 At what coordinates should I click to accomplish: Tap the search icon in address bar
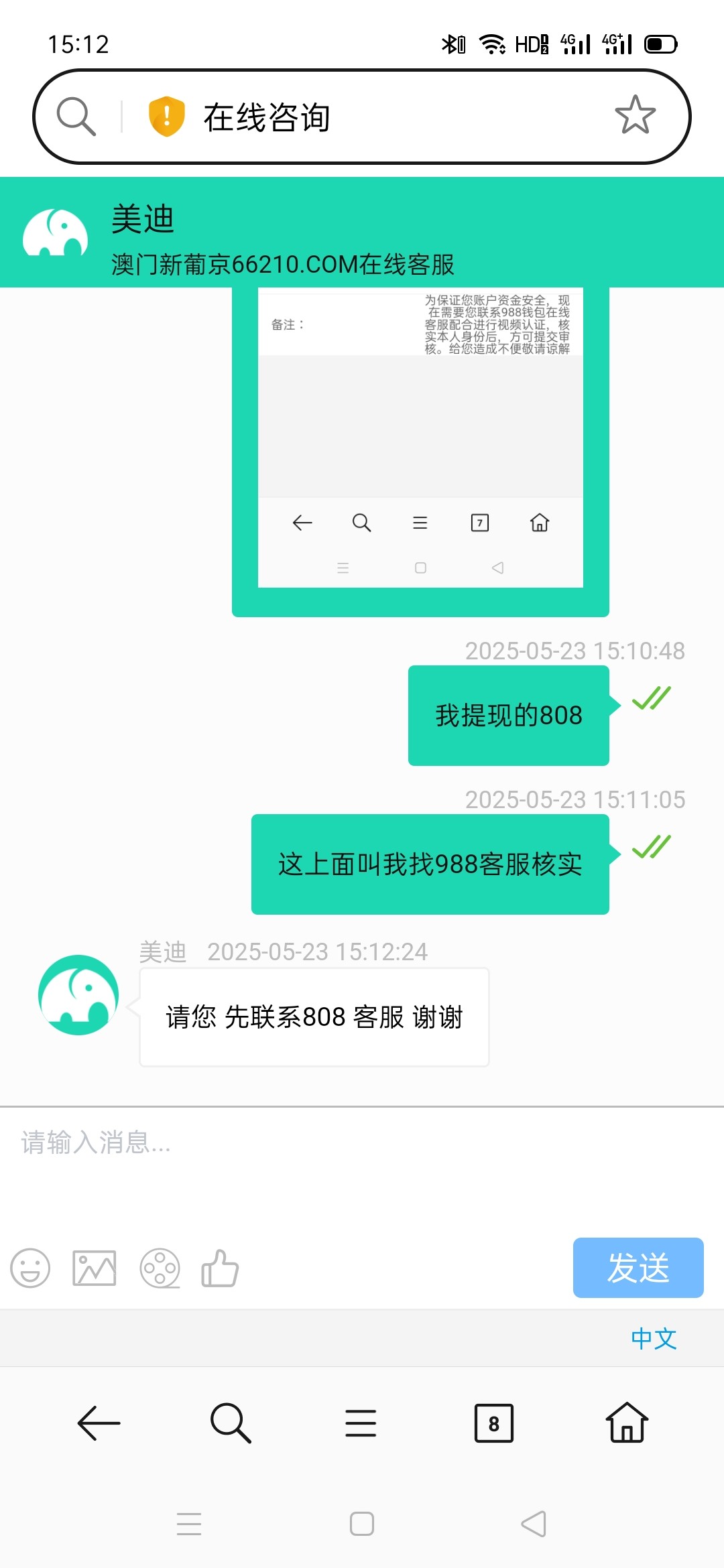(x=76, y=117)
